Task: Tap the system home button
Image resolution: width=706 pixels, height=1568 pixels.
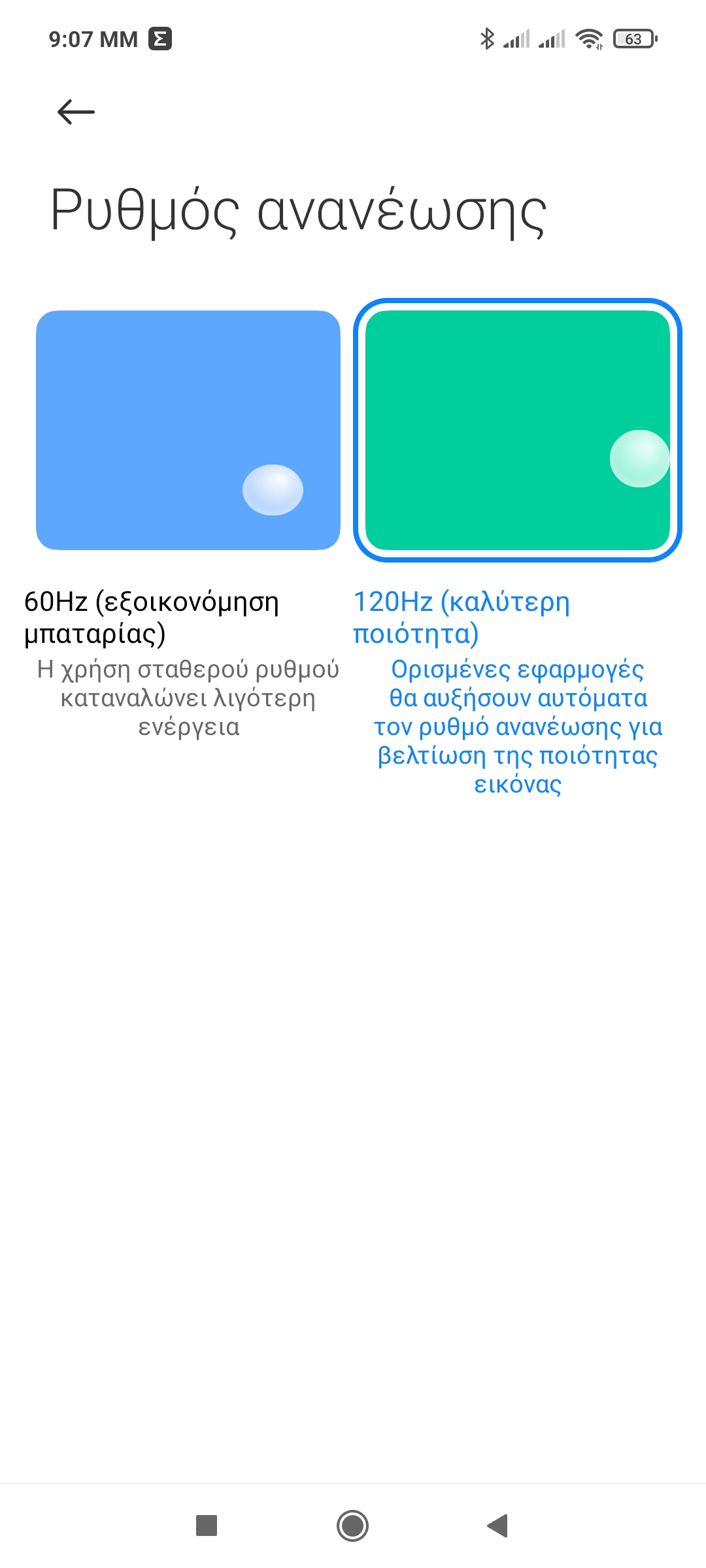Action: pos(353,1526)
